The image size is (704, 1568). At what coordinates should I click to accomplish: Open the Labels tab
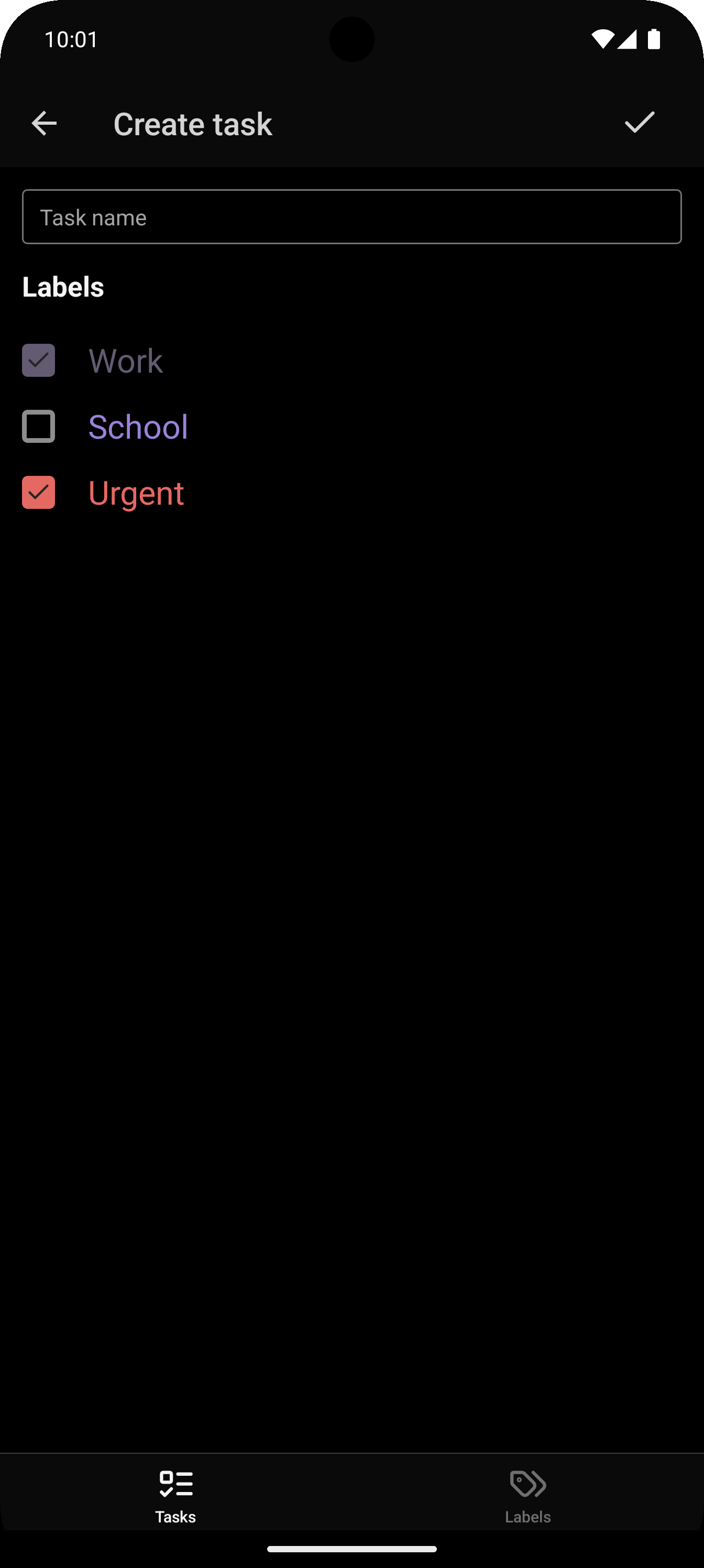tap(527, 1495)
